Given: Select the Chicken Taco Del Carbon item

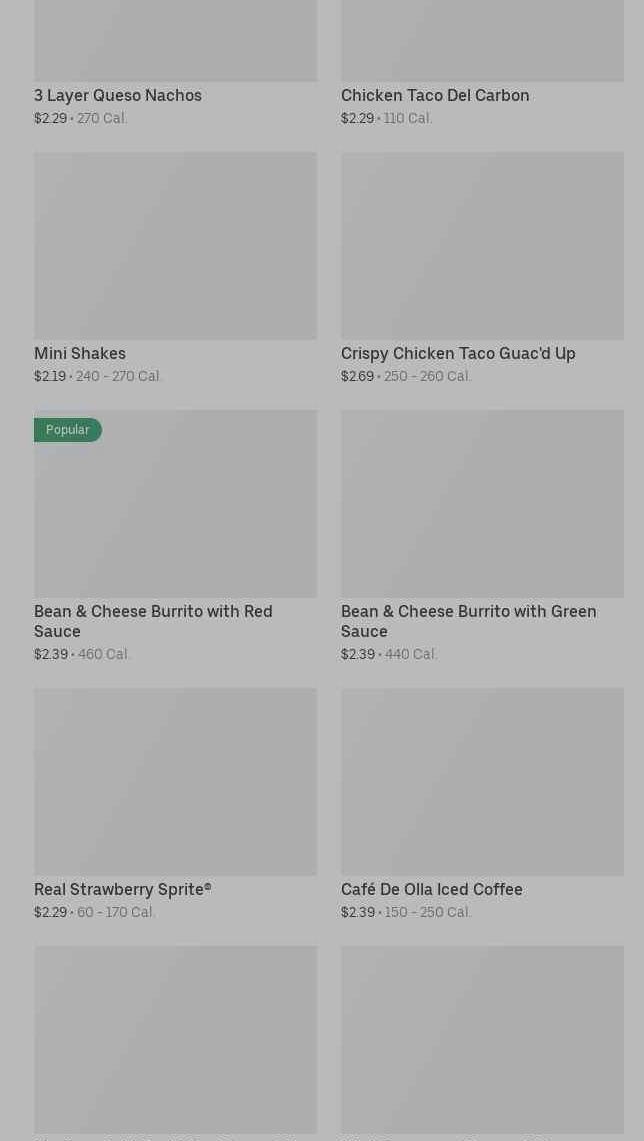Looking at the screenshot, I should (435, 95).
